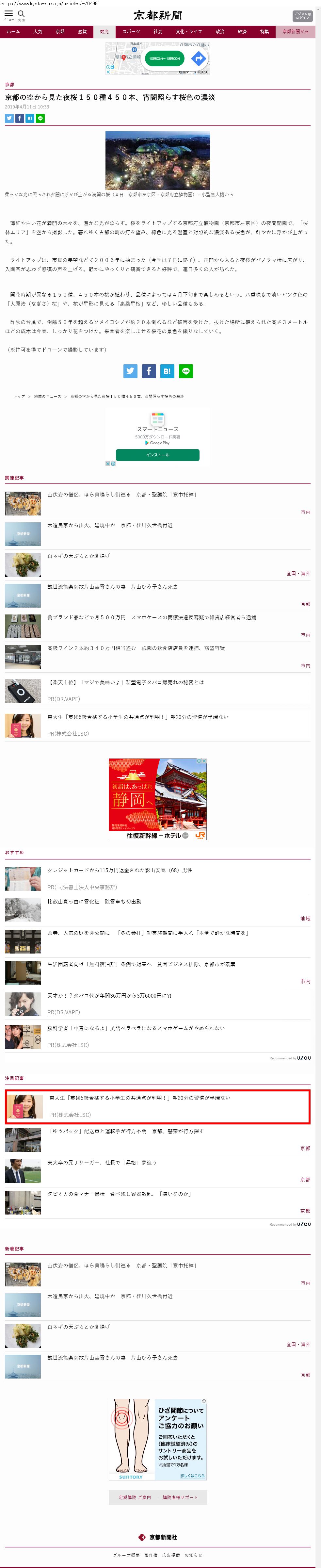Share the article on Twitter below headline
321x1568 pixels.
9,119
